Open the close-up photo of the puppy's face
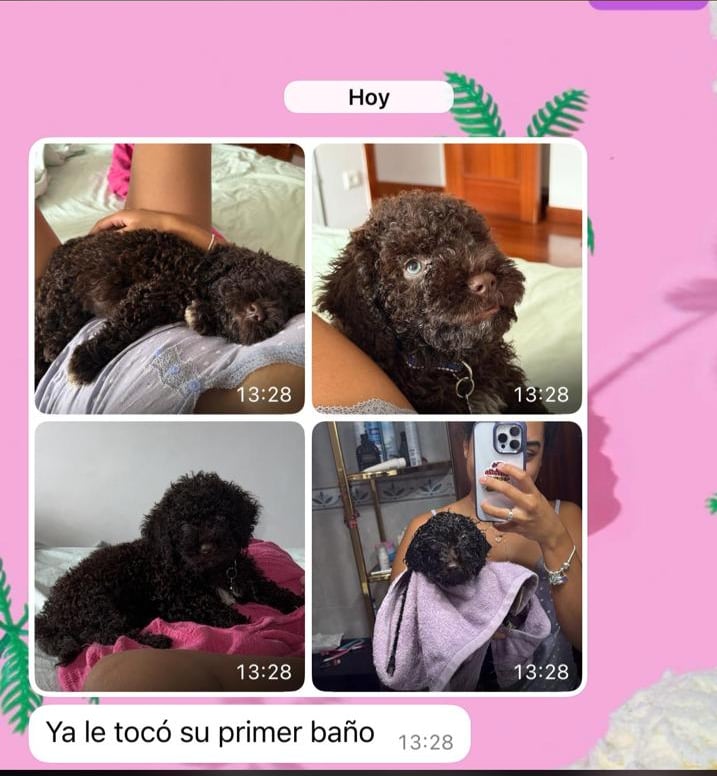Screen dimensions: 717x776 pyautogui.click(x=447, y=278)
